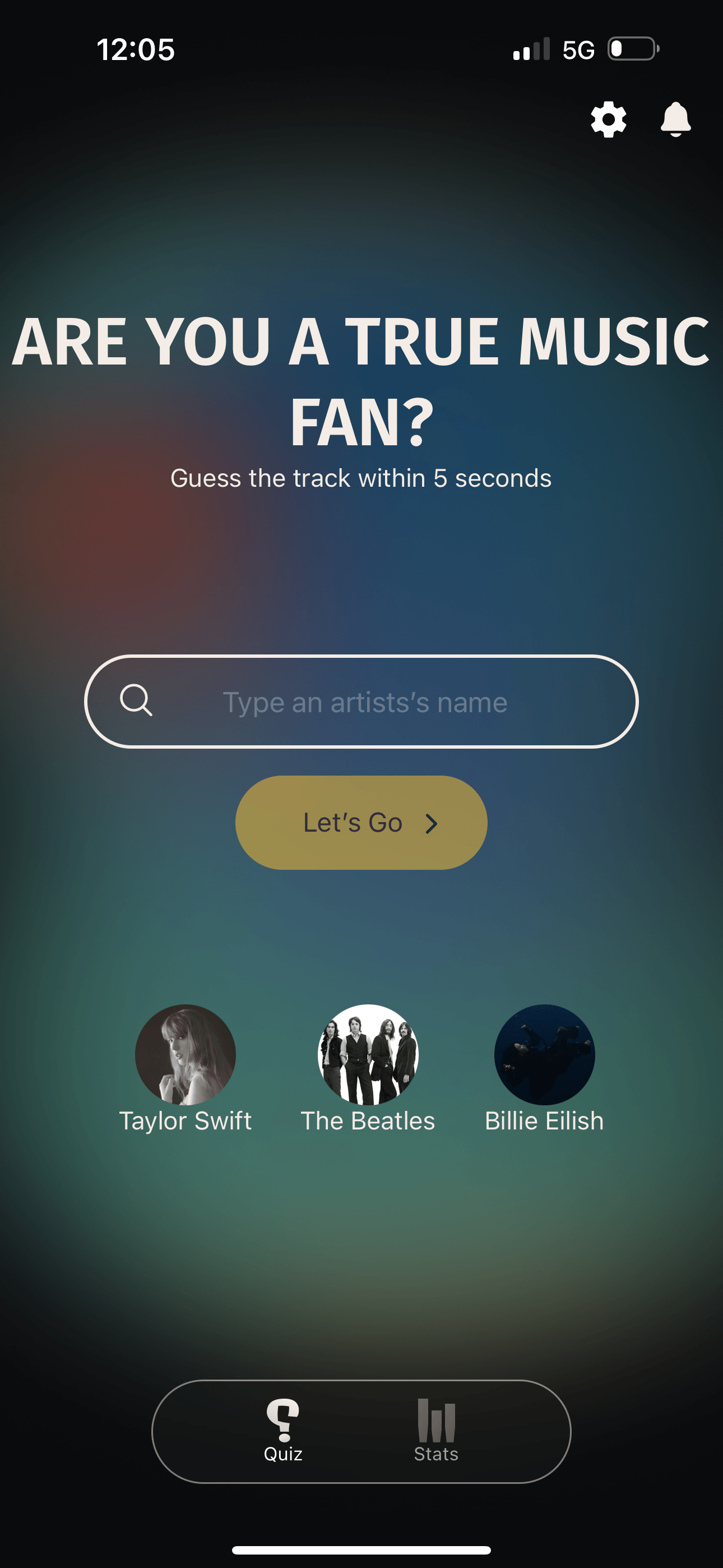This screenshot has height=1568, width=723.
Task: Open the settings gear
Action: (609, 119)
